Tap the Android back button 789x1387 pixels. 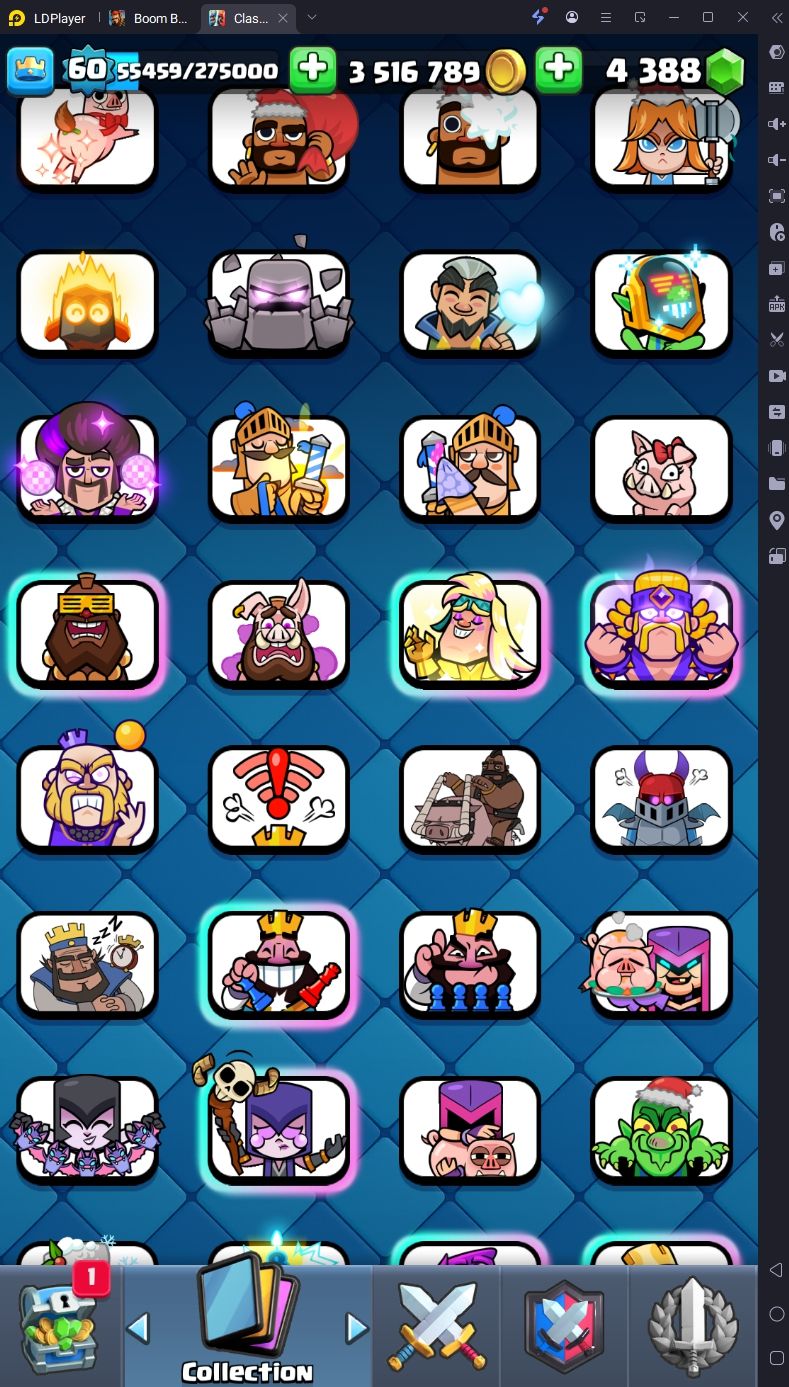(776, 1270)
